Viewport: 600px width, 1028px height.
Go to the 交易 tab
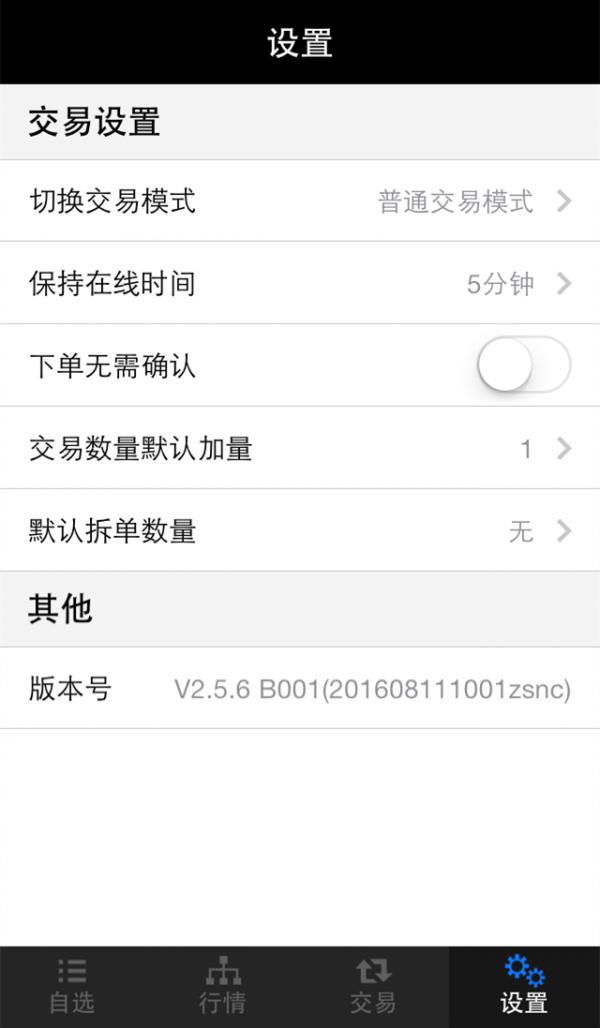373,986
